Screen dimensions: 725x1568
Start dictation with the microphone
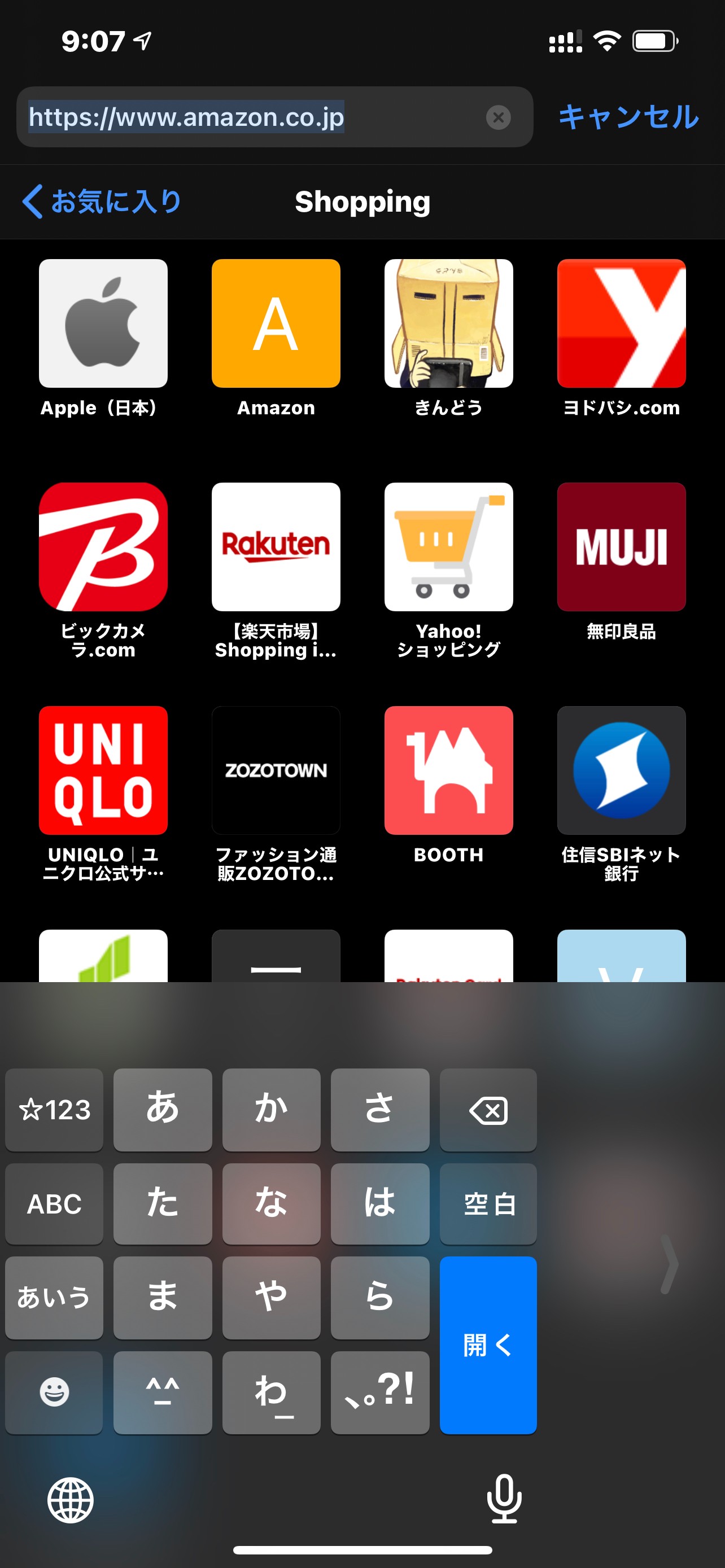[x=504, y=1499]
